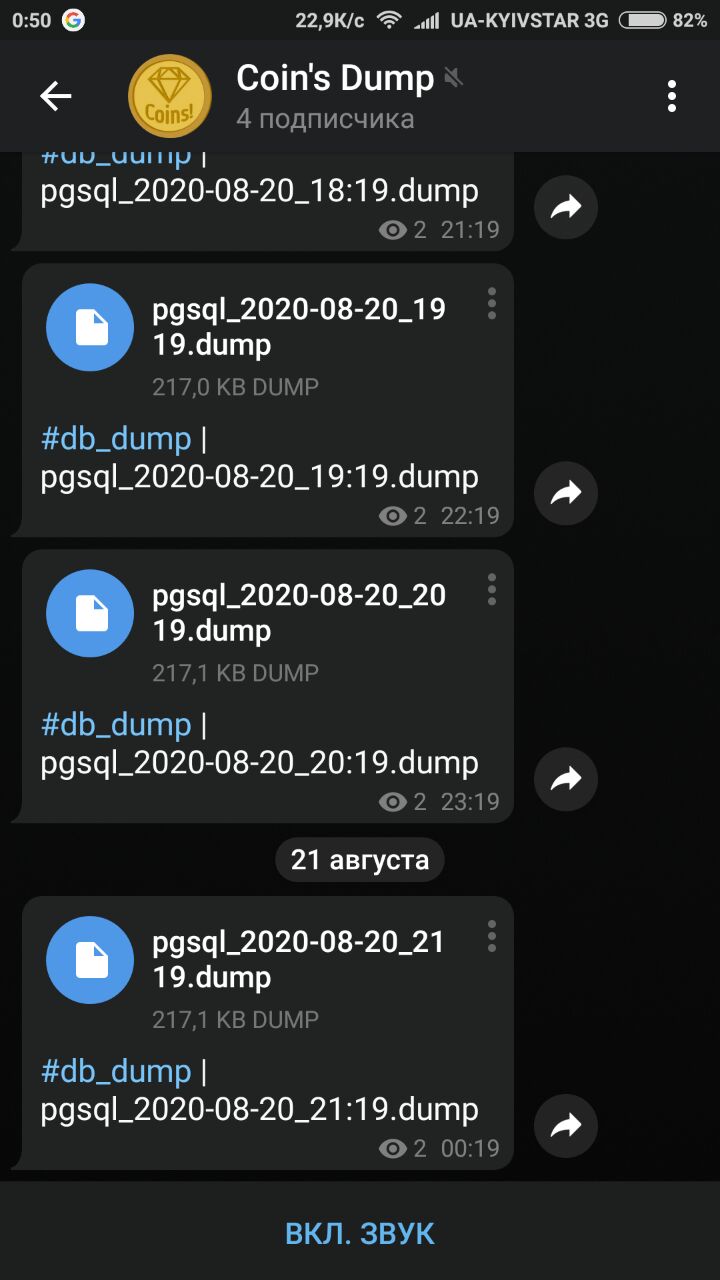Open options for the pgsql_2020-08-20_21 19.dump file

pos(491,936)
